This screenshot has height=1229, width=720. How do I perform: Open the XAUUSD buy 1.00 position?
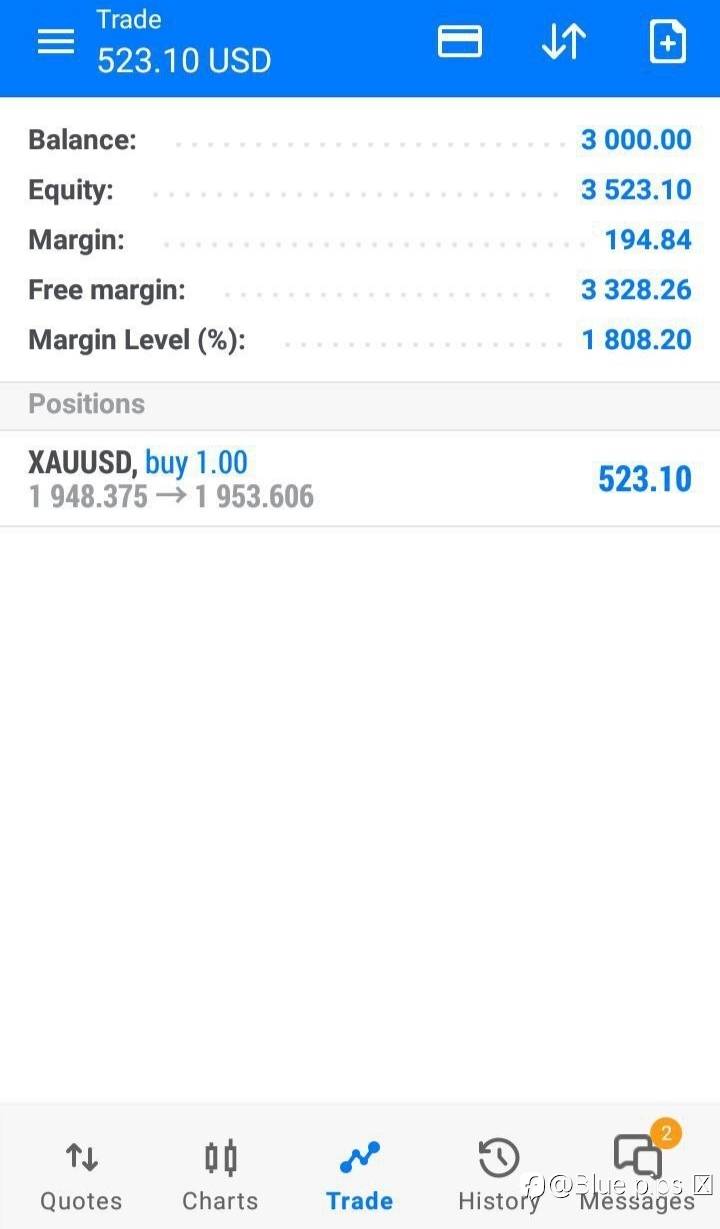pos(360,479)
